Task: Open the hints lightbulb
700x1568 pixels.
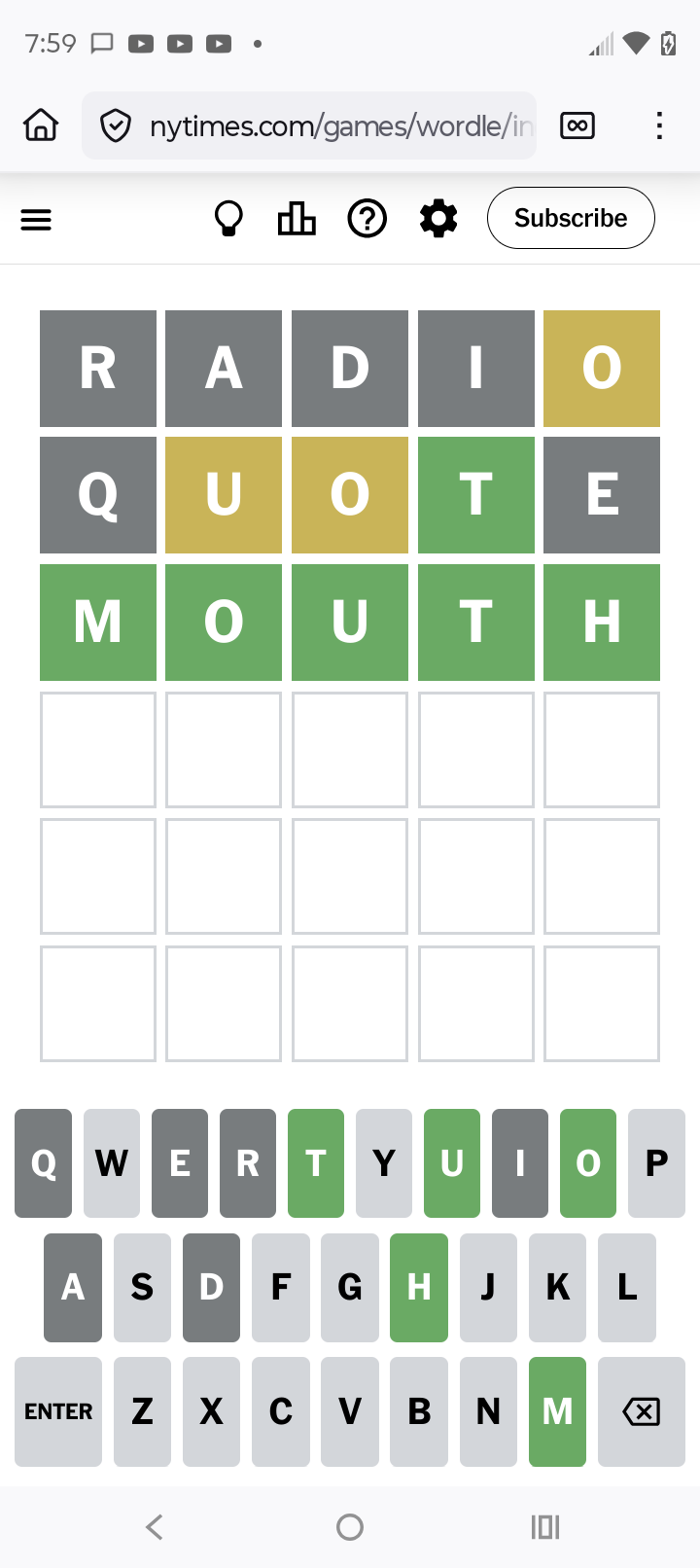Action: 228,219
